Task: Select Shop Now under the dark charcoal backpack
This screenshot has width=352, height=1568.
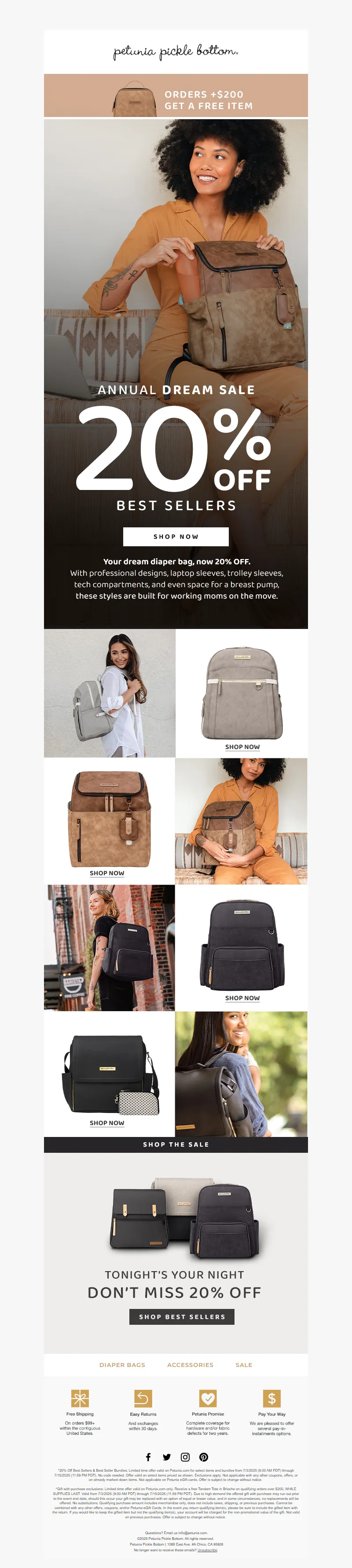Action: [242, 998]
